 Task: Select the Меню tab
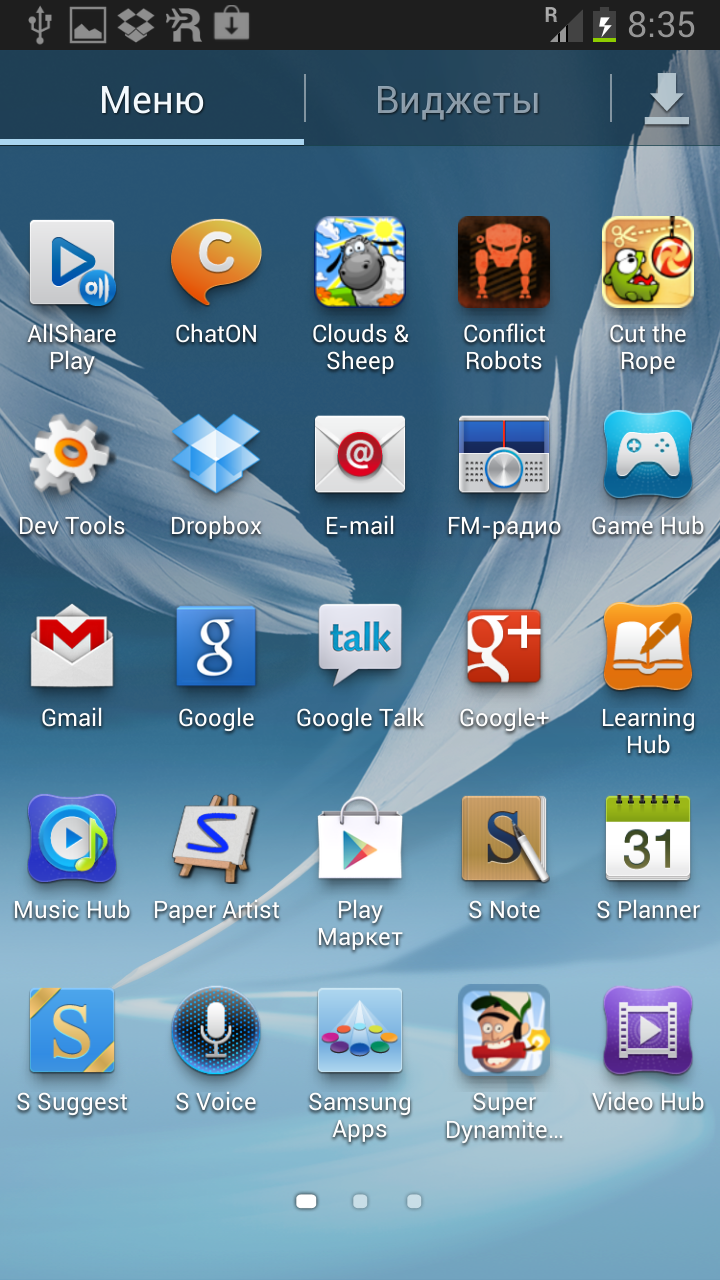(x=152, y=100)
